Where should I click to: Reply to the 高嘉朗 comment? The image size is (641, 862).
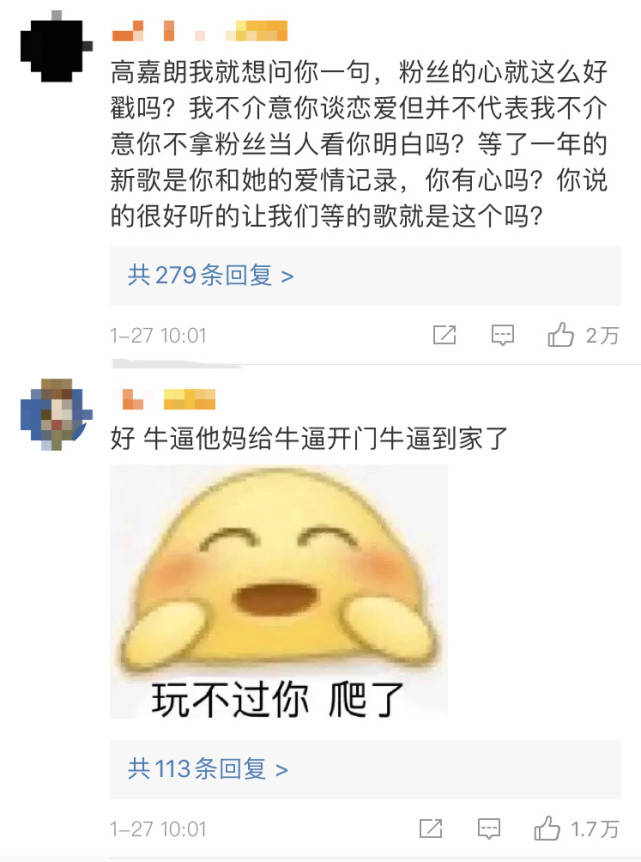click(x=503, y=335)
